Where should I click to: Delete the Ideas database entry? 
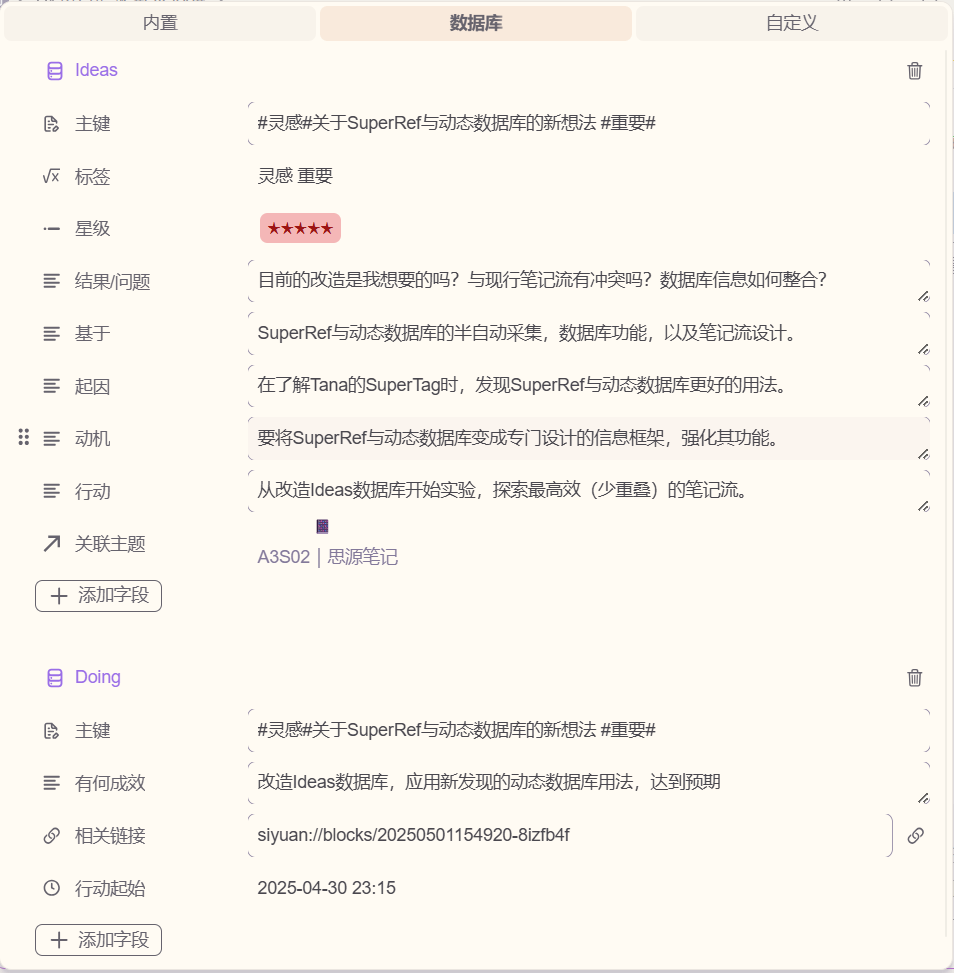(x=914, y=71)
